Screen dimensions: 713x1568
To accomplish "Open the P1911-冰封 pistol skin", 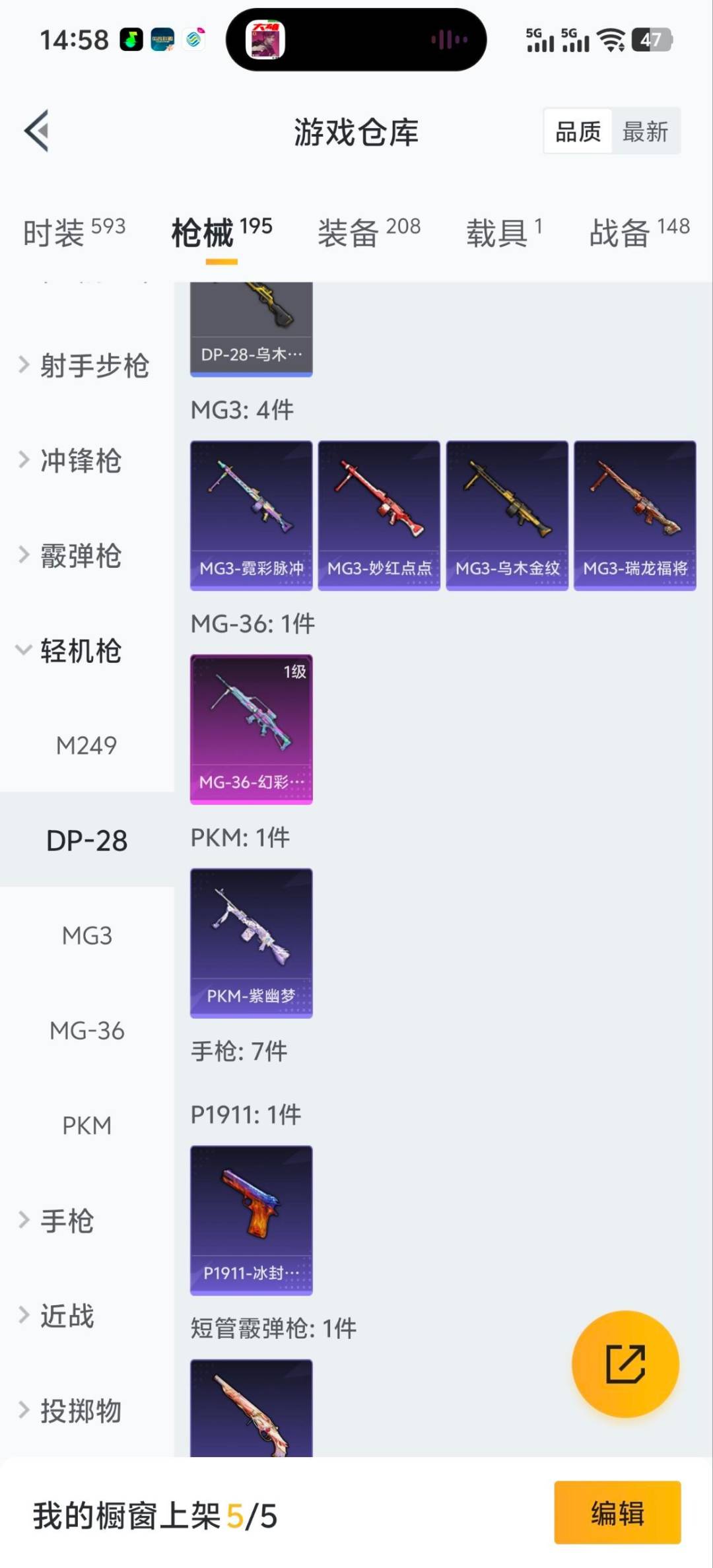I will 251,1221.
